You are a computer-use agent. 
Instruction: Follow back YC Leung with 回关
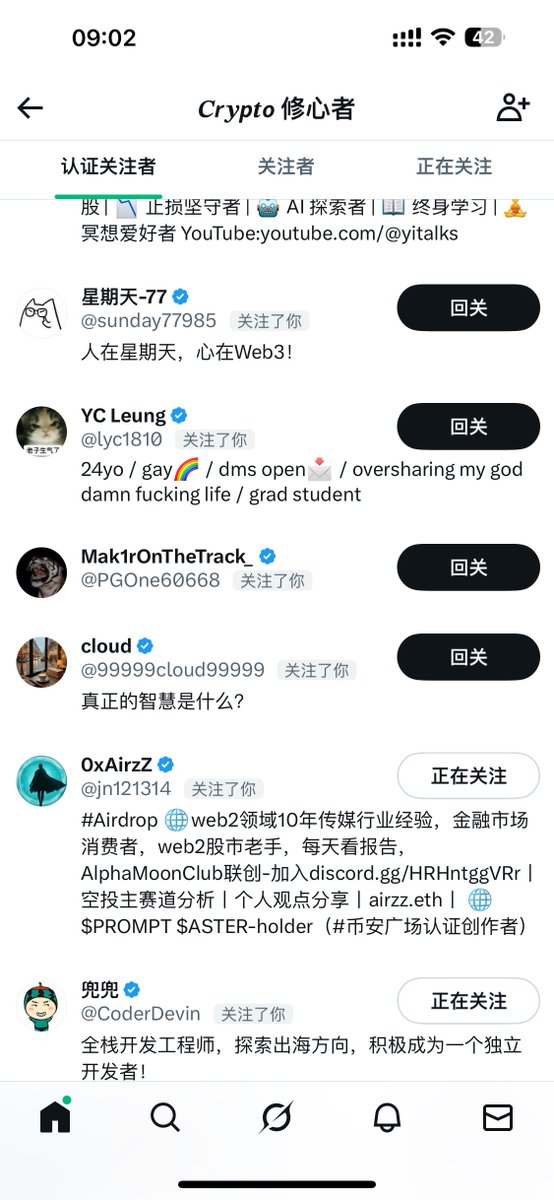tap(468, 426)
